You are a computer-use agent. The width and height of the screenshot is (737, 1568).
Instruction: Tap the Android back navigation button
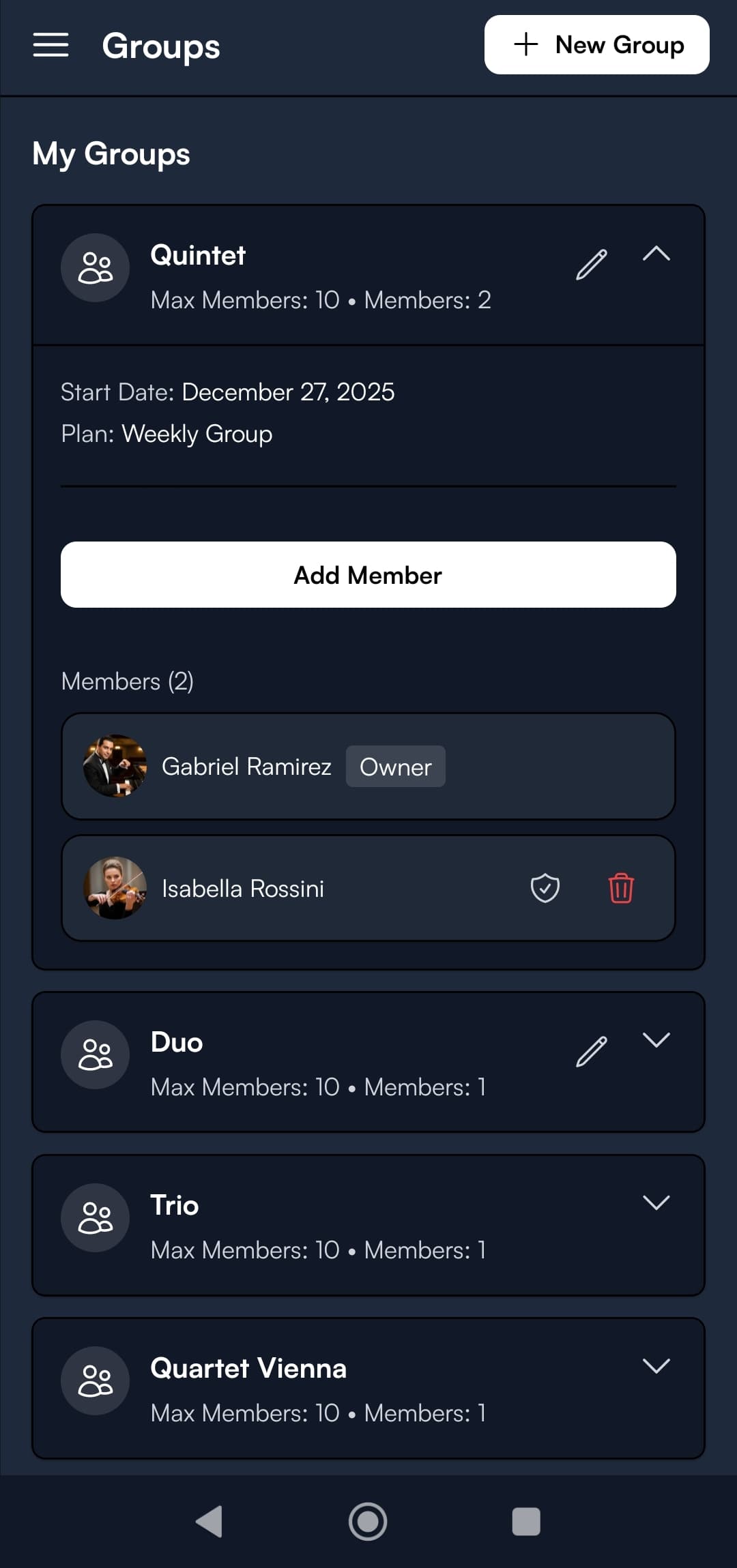pos(209,1521)
